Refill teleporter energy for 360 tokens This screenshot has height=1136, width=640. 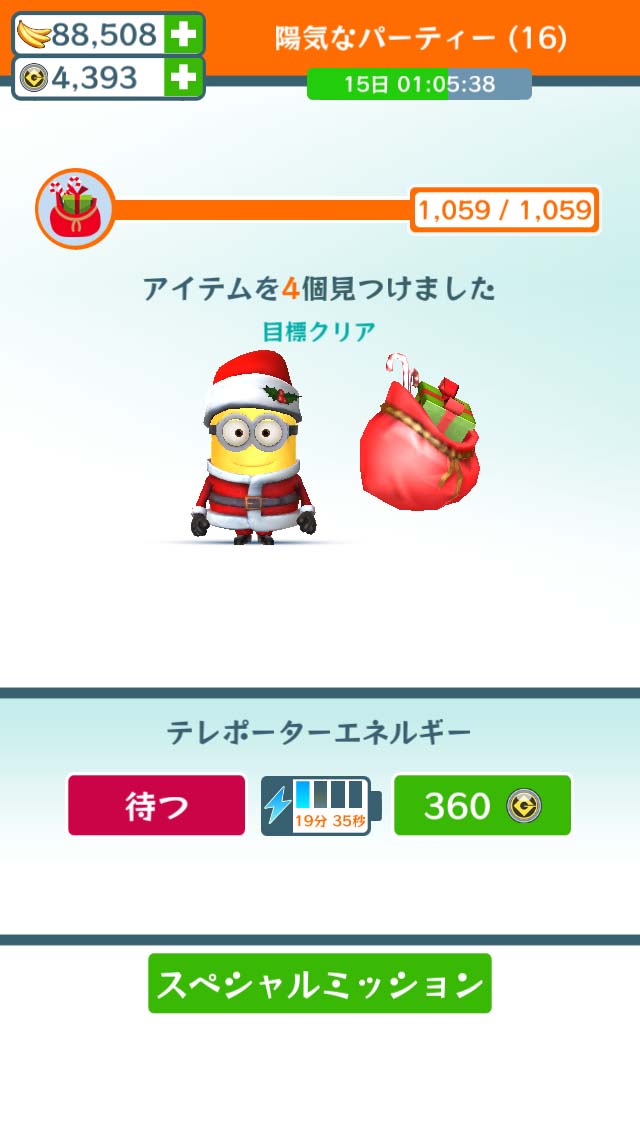[482, 805]
